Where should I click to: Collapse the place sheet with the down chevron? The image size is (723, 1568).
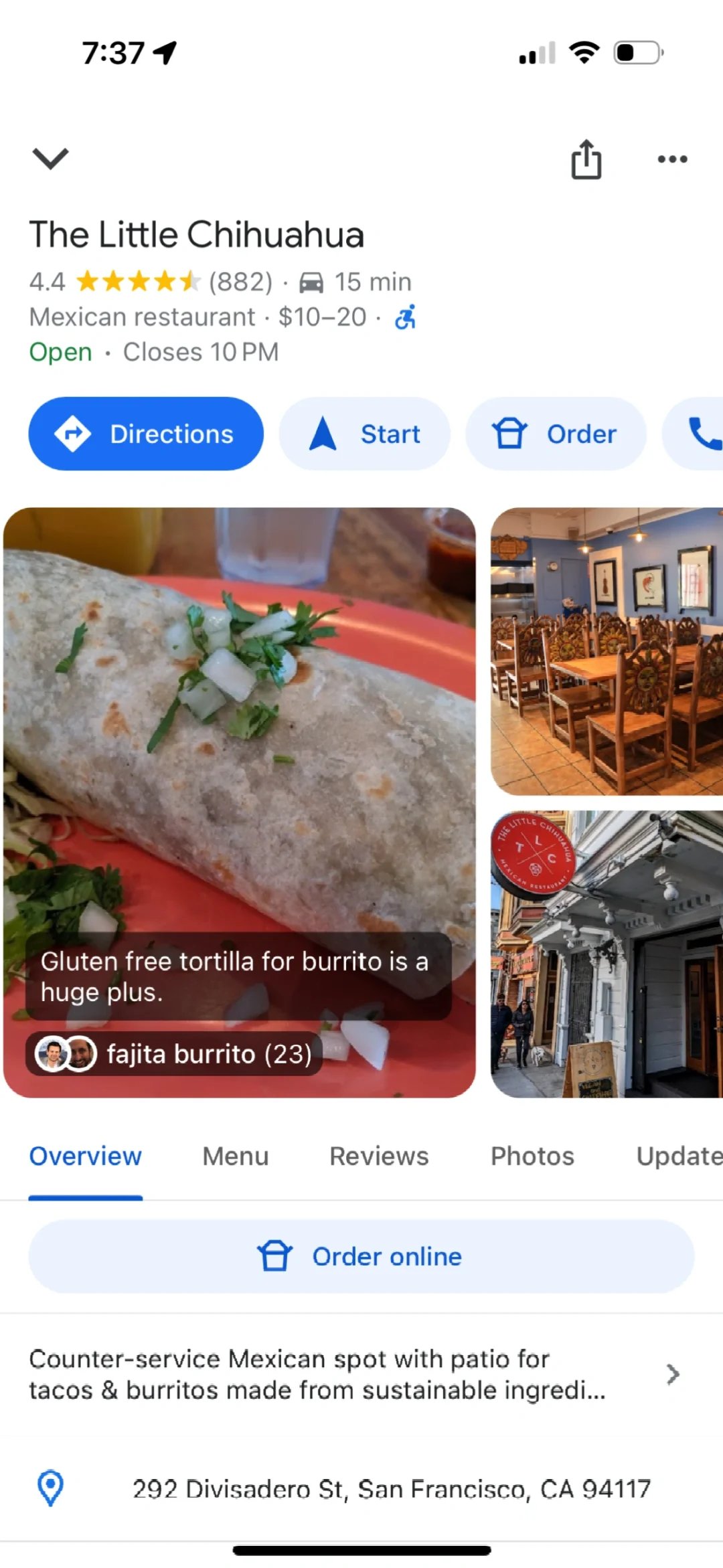[x=50, y=159]
